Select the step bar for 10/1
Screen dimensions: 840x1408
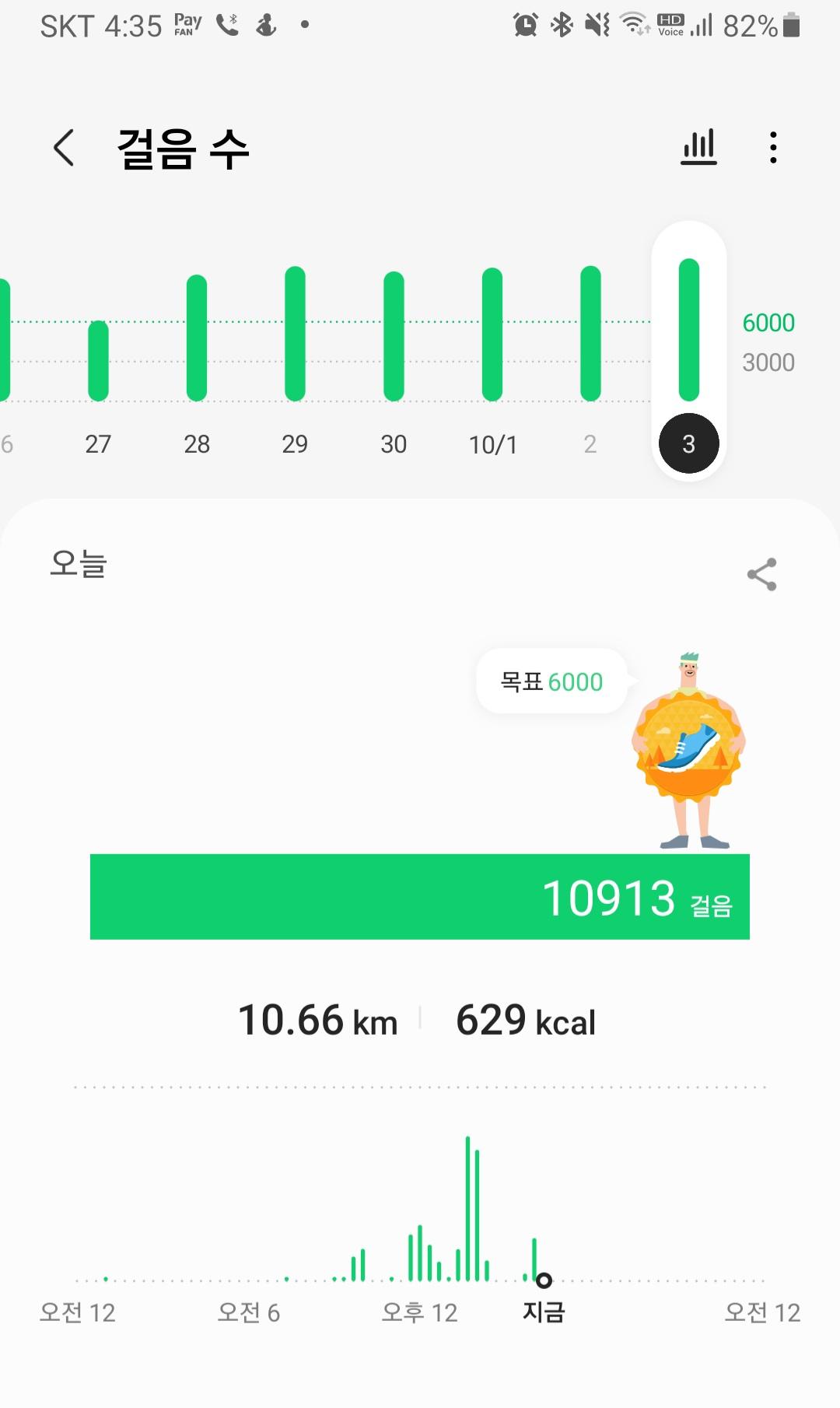click(492, 334)
